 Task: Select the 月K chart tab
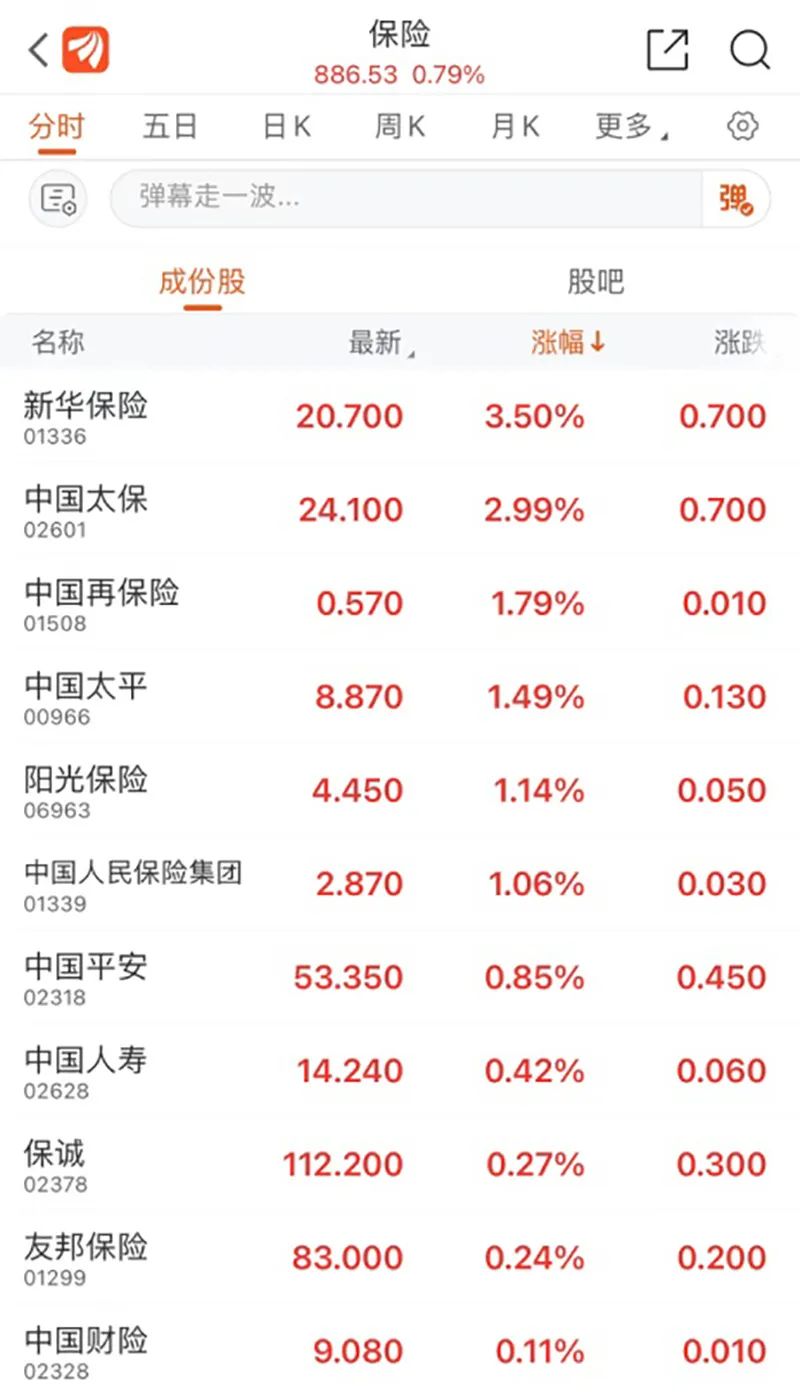click(515, 127)
